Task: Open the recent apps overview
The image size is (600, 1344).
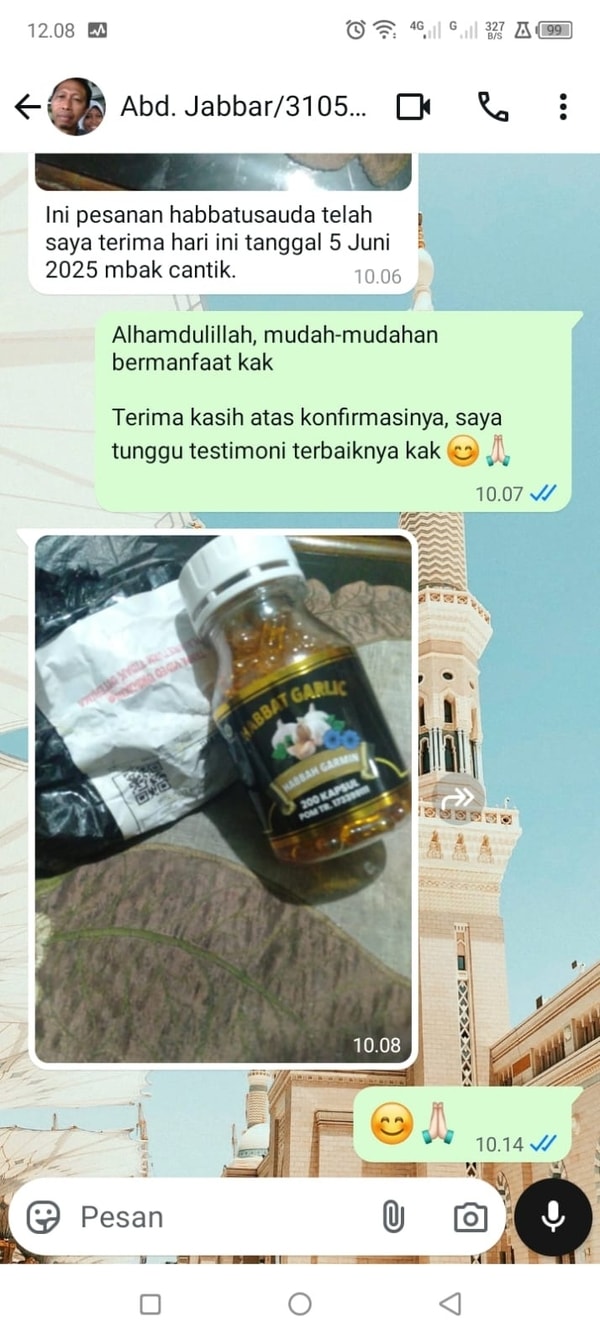Action: click(x=150, y=1303)
